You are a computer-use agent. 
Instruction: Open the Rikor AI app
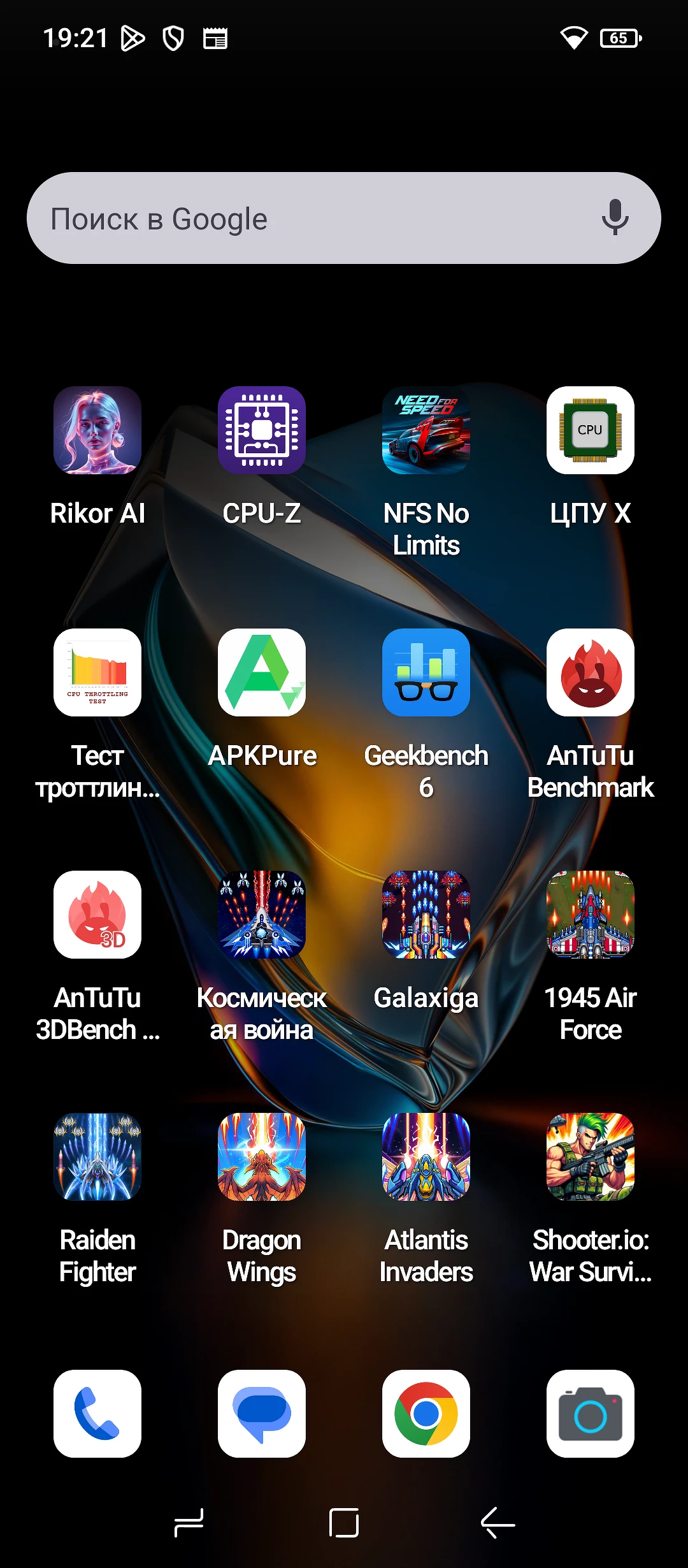point(97,430)
